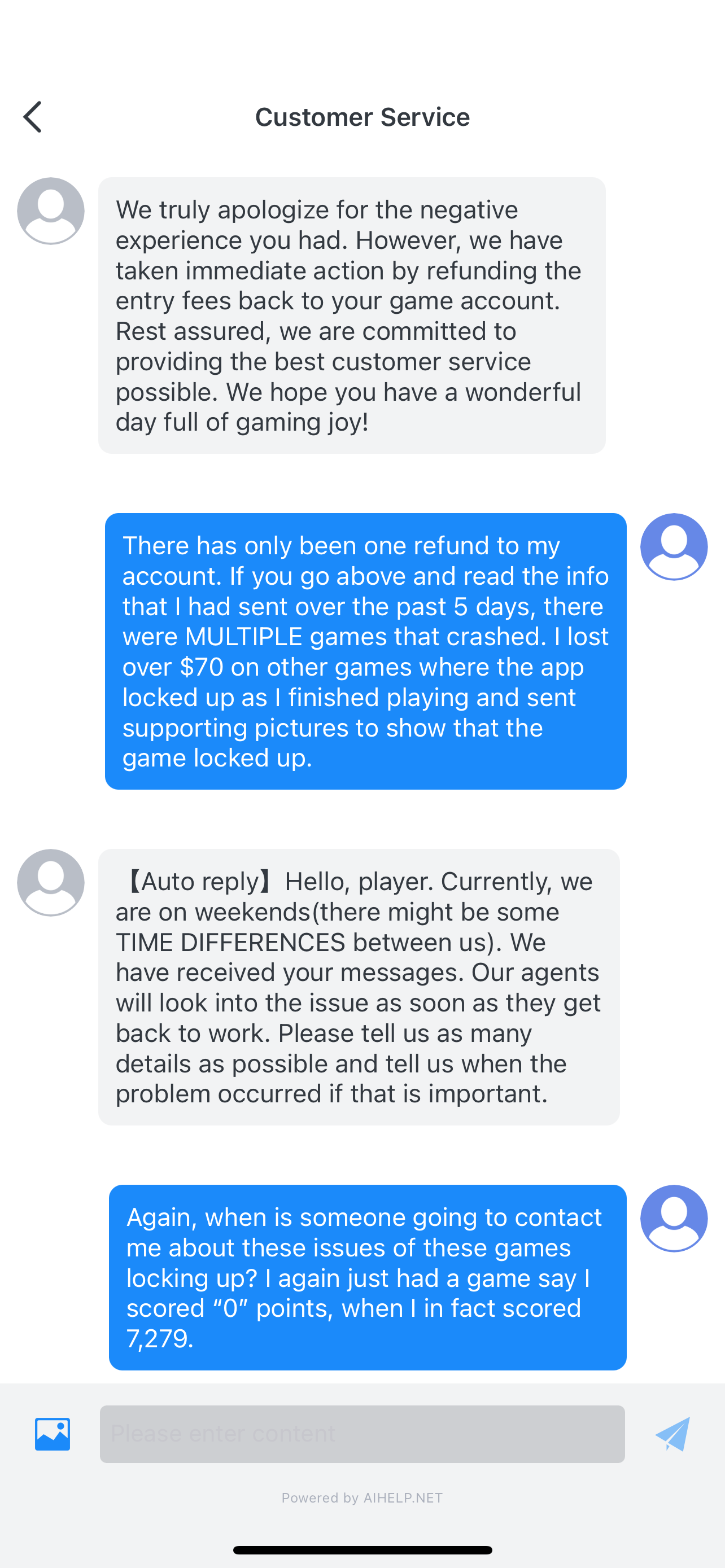The height and width of the screenshot is (1568, 725).
Task: Attach an image to the message
Action: pyautogui.click(x=53, y=1434)
